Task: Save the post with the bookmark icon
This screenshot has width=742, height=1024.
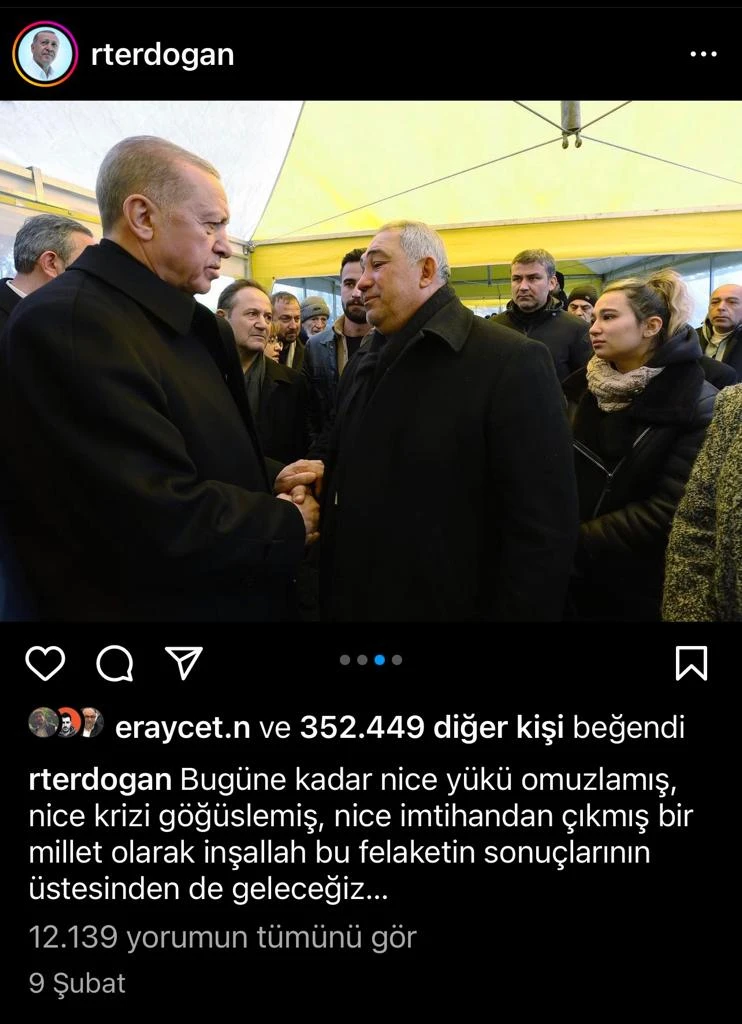Action: pyautogui.click(x=691, y=662)
